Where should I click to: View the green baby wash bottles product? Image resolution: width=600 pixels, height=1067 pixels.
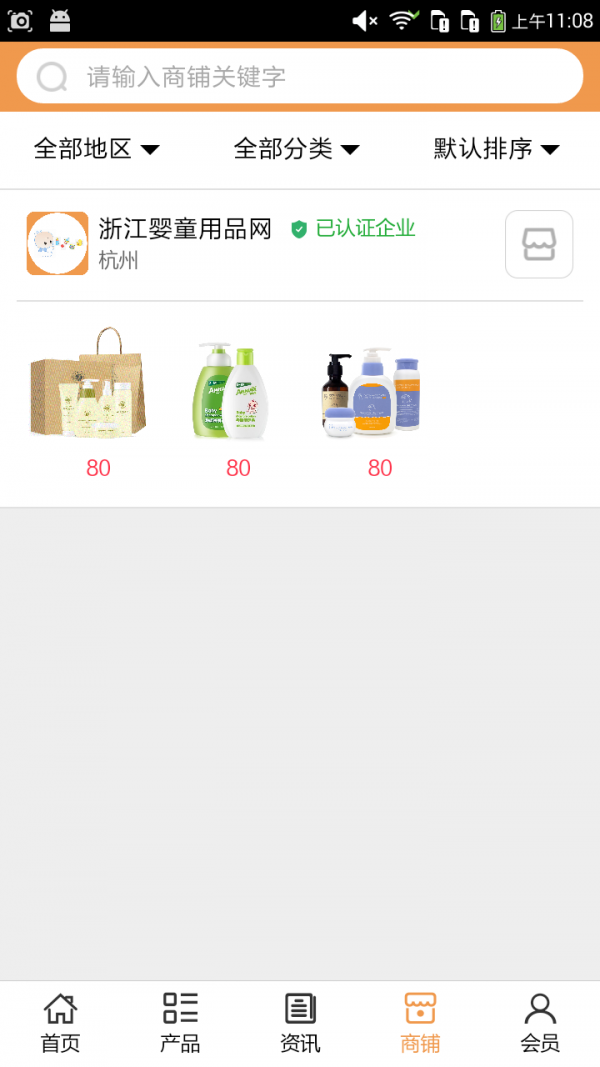click(x=232, y=390)
